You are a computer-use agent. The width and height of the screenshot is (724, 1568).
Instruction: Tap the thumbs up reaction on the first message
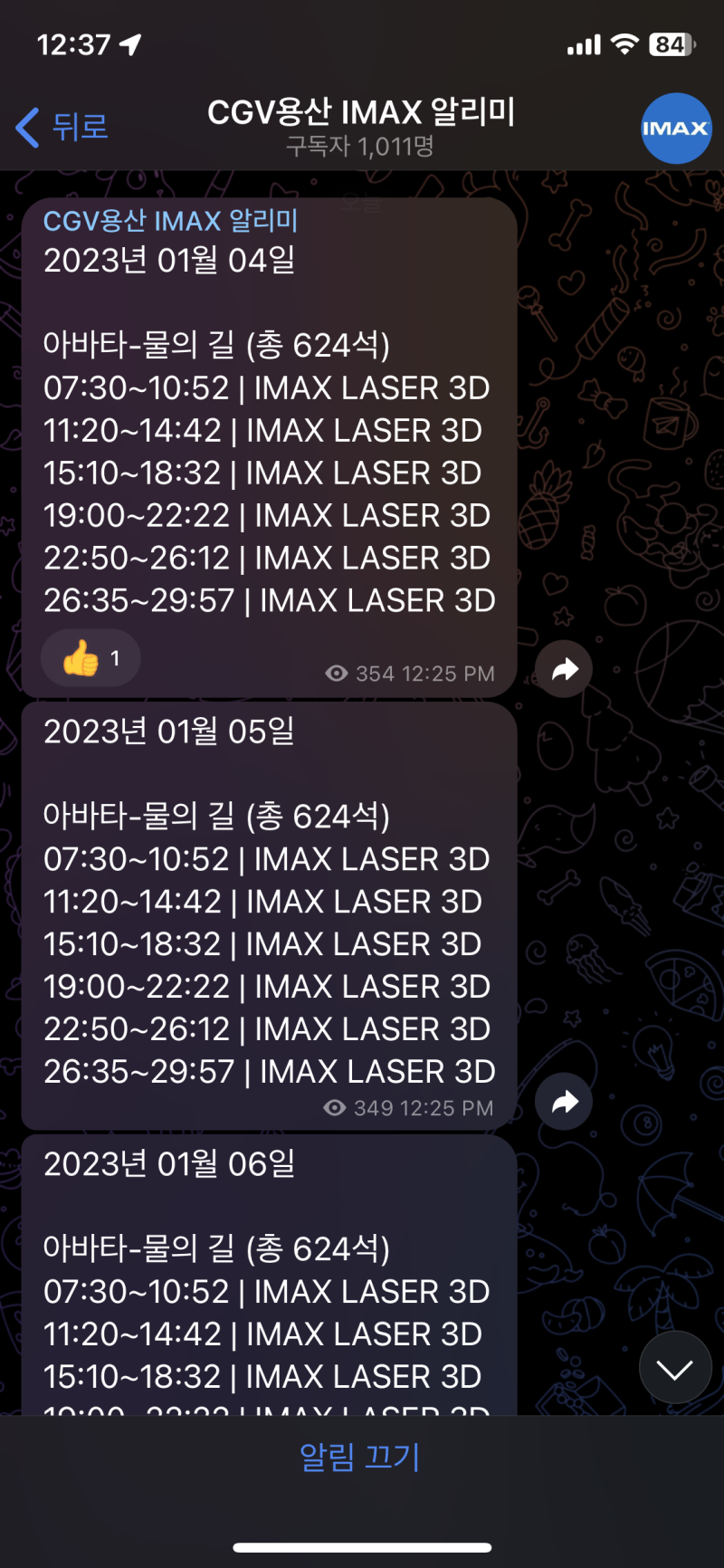[x=90, y=658]
